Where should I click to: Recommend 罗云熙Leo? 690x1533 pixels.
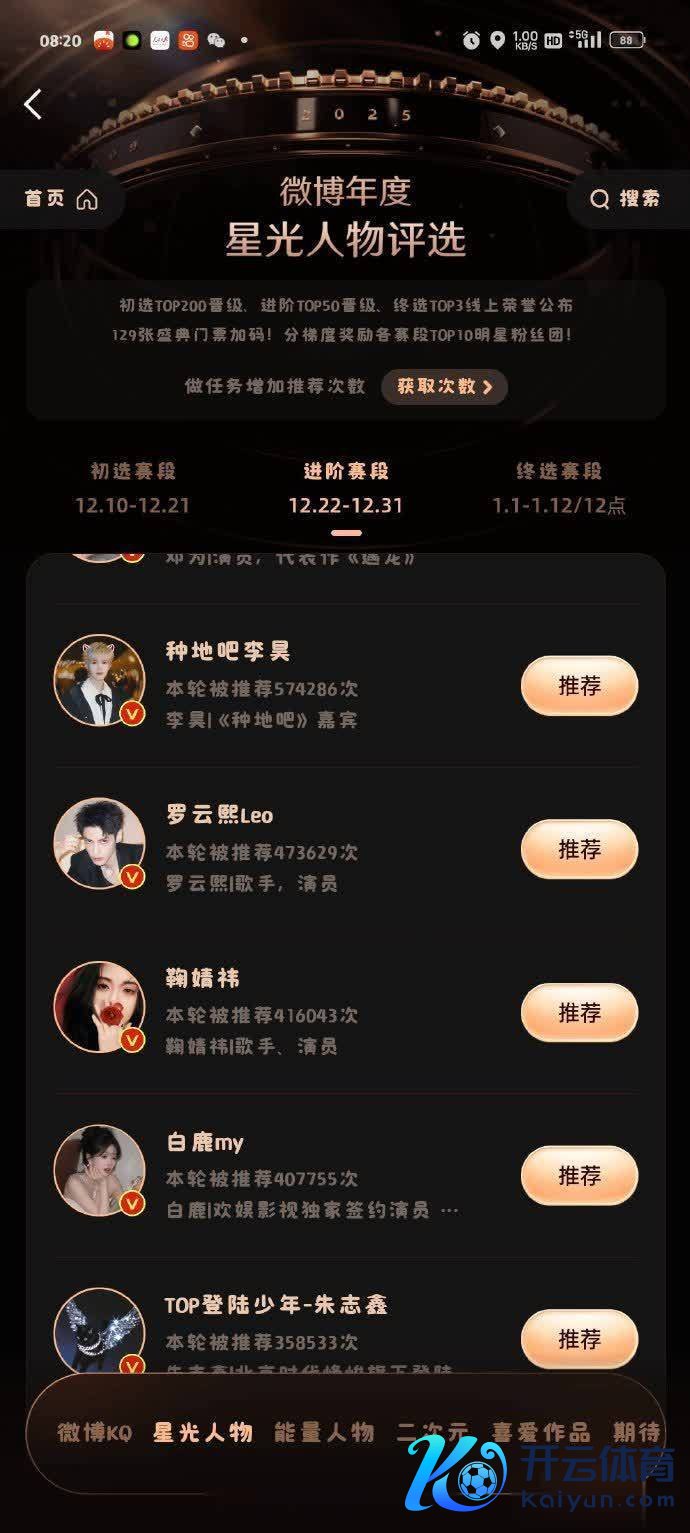pyautogui.click(x=579, y=849)
